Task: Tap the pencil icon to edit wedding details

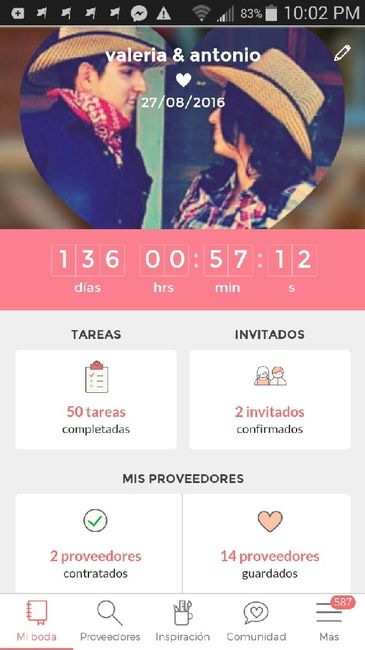Action: point(342,53)
